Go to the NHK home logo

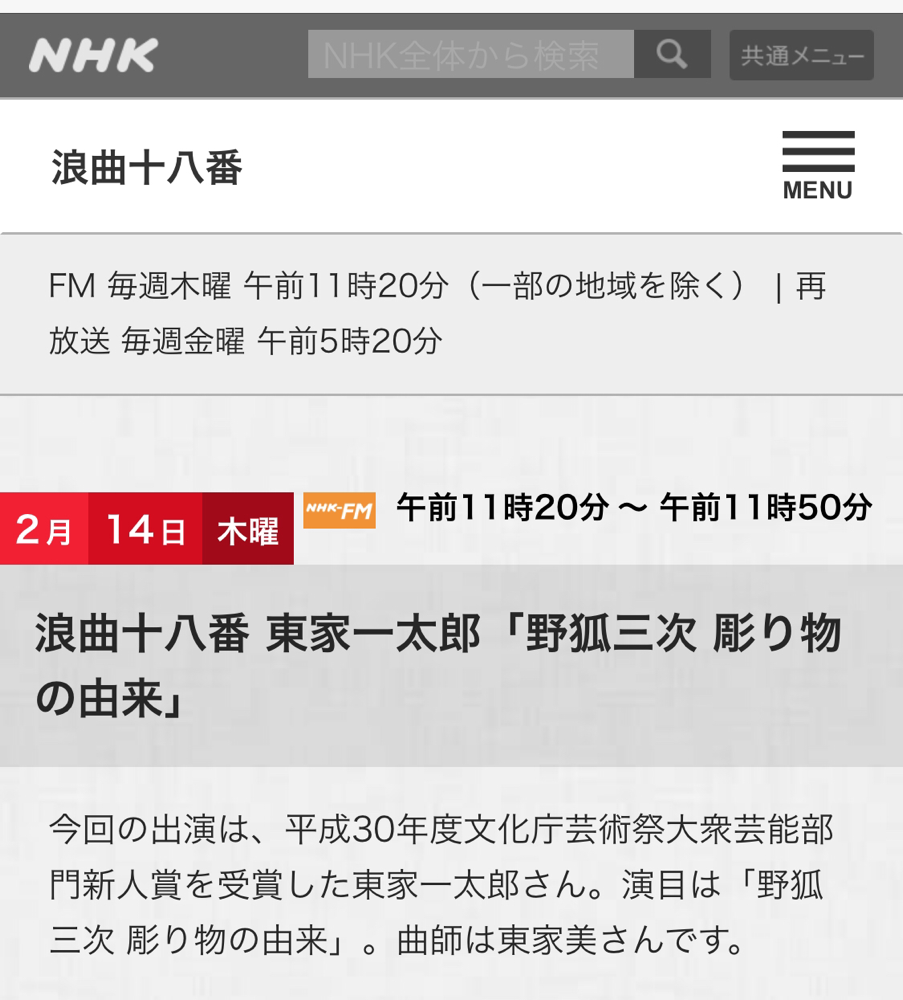(x=93, y=55)
